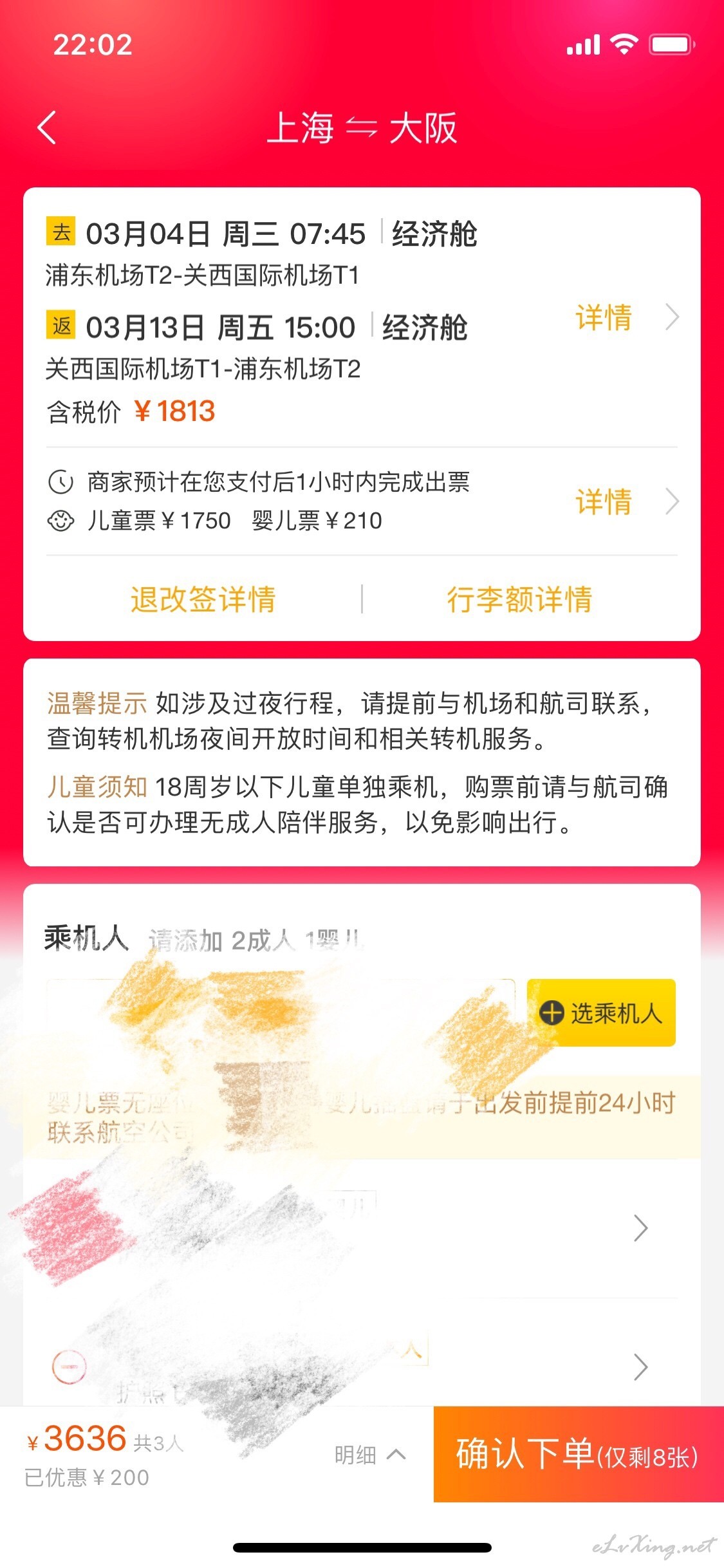Open 退改签详情 refund and change policy

point(203,599)
